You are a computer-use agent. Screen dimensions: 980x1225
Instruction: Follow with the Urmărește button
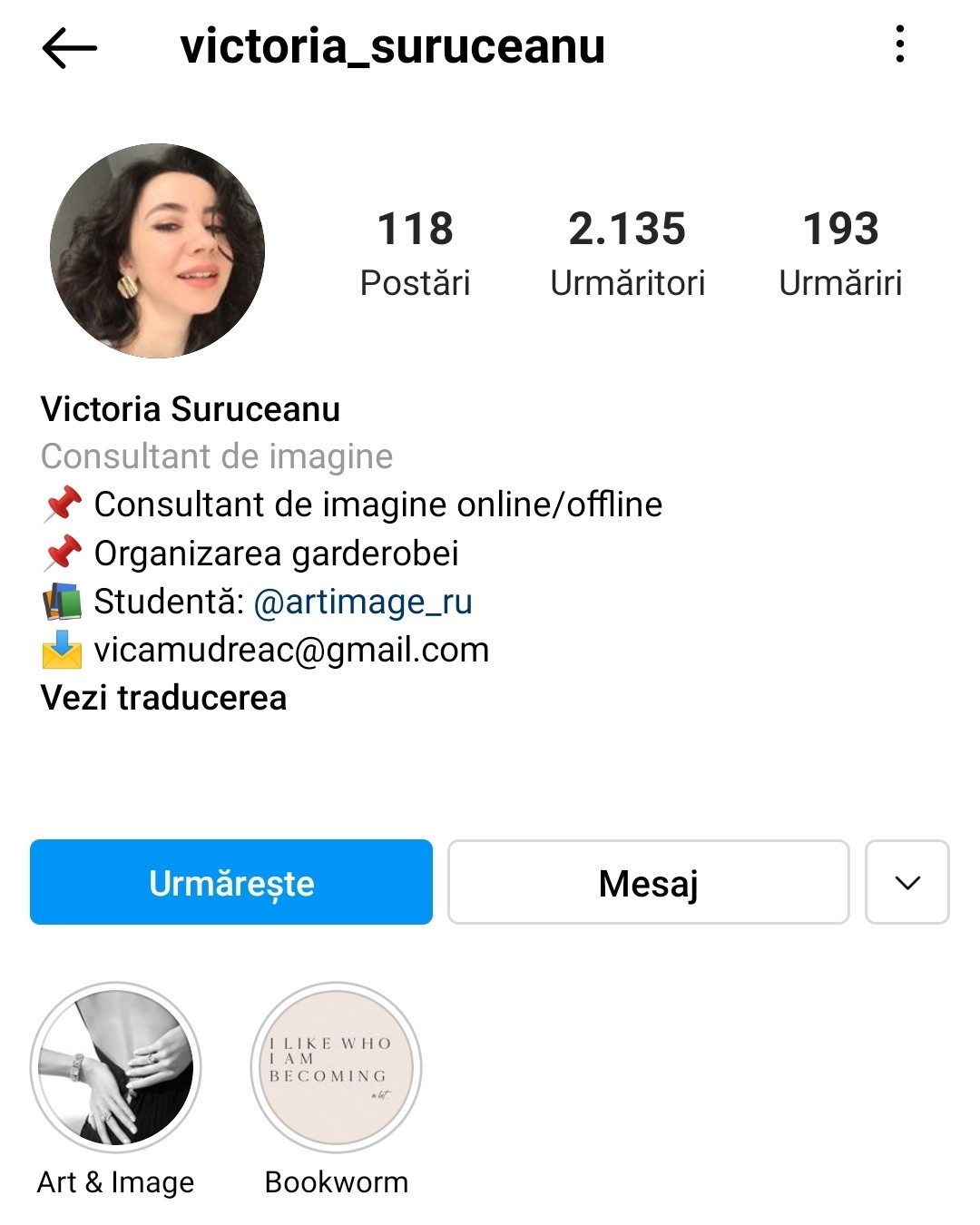click(x=231, y=882)
